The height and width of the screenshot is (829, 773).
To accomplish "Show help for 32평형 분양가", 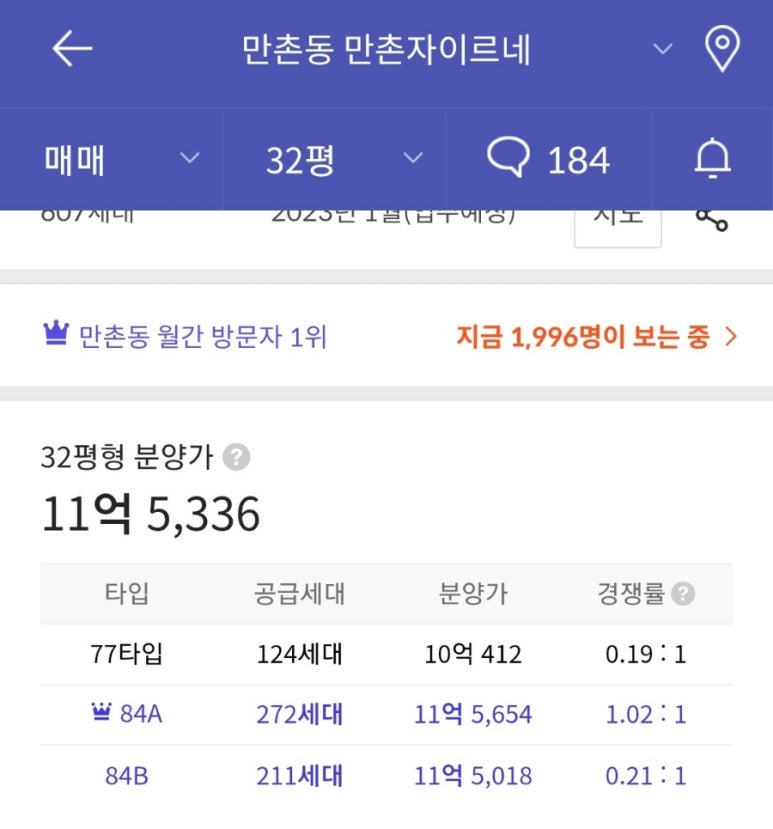I will point(236,458).
